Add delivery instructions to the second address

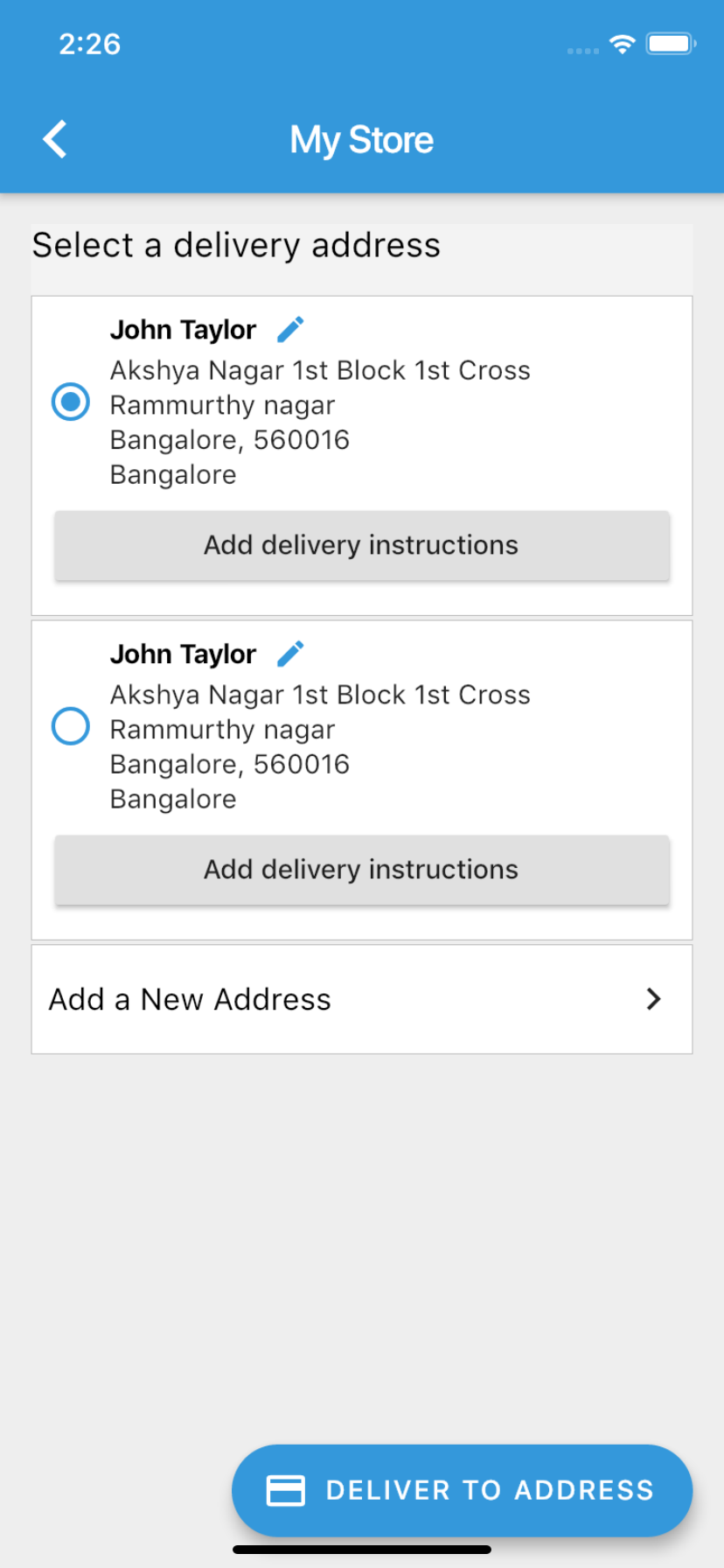[361, 870]
